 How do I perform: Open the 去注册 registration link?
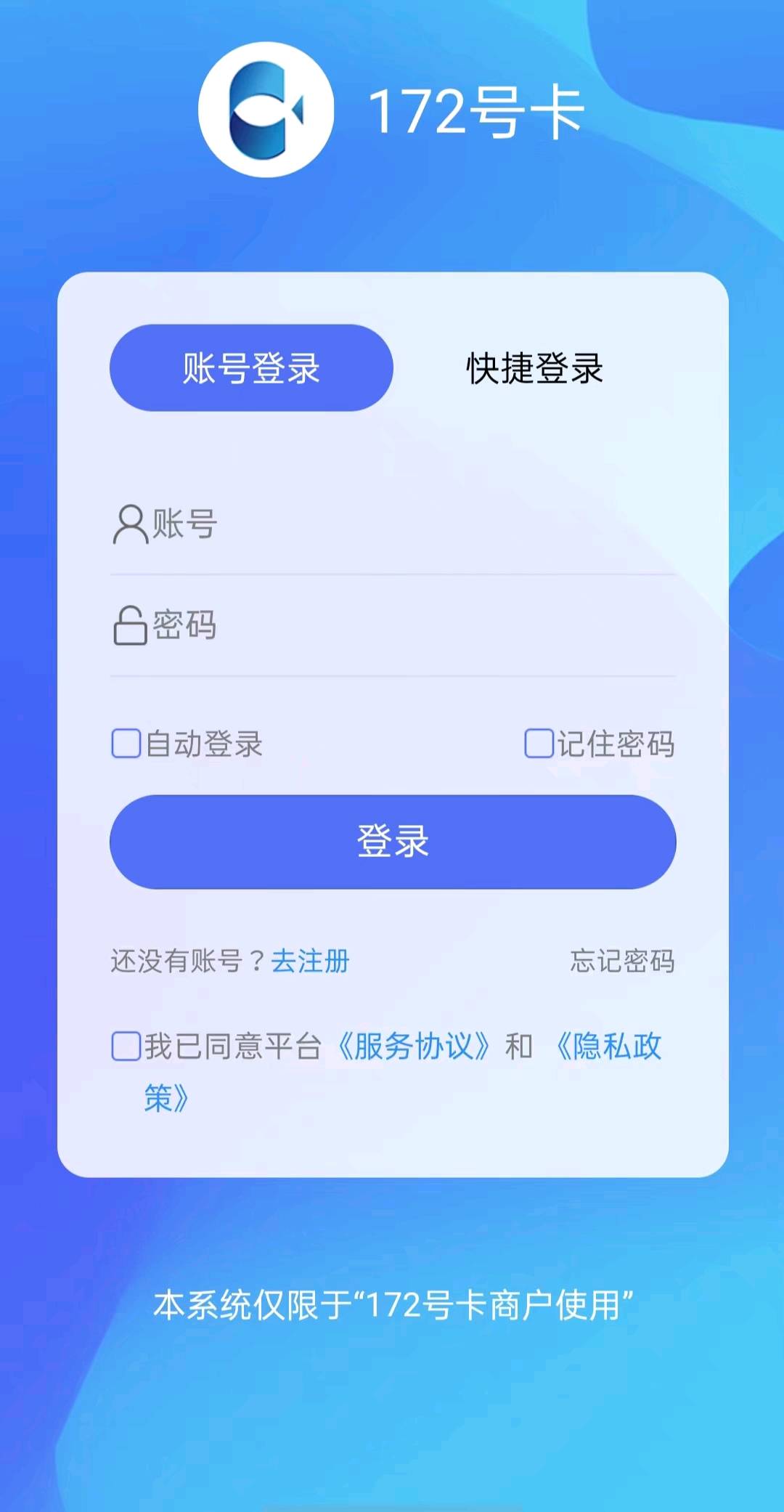[310, 961]
